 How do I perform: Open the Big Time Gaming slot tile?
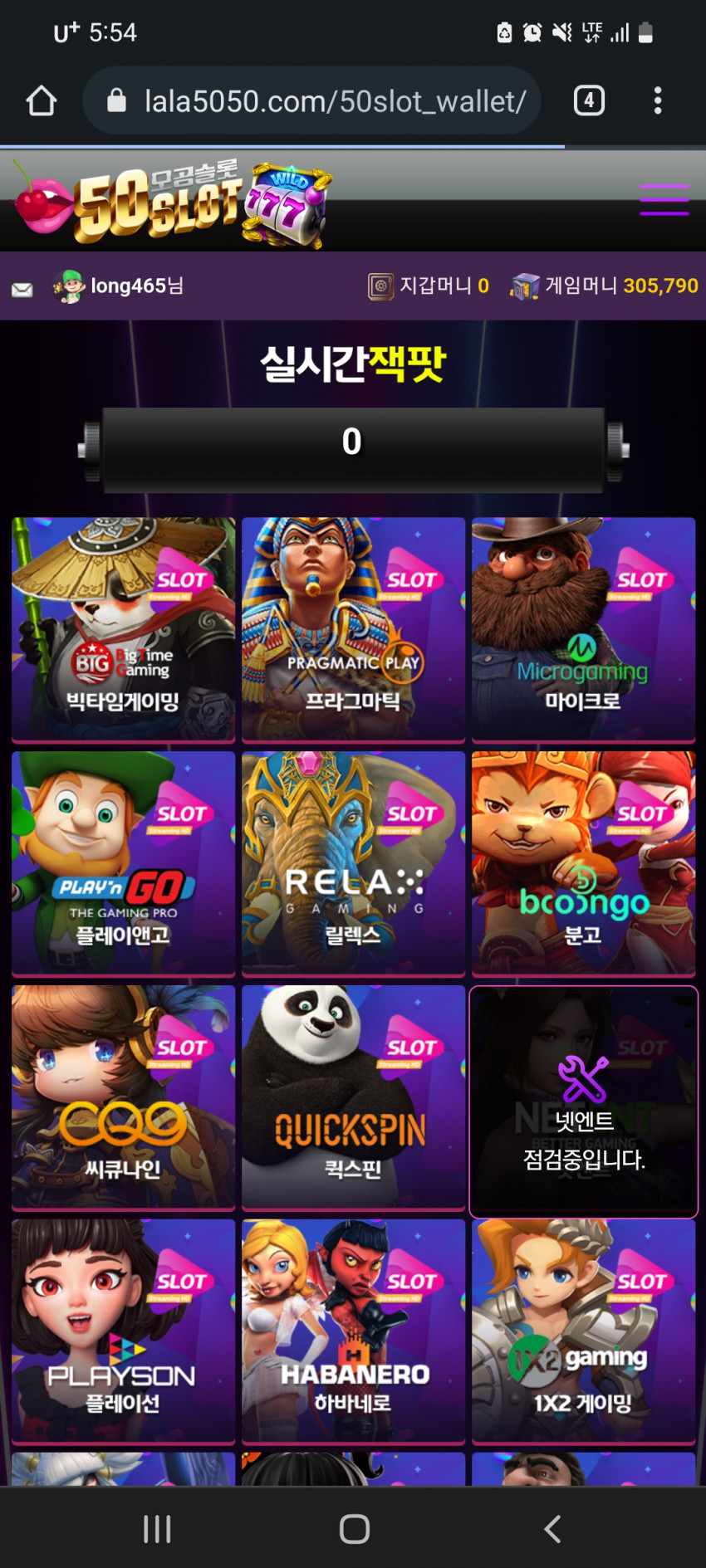(x=124, y=628)
